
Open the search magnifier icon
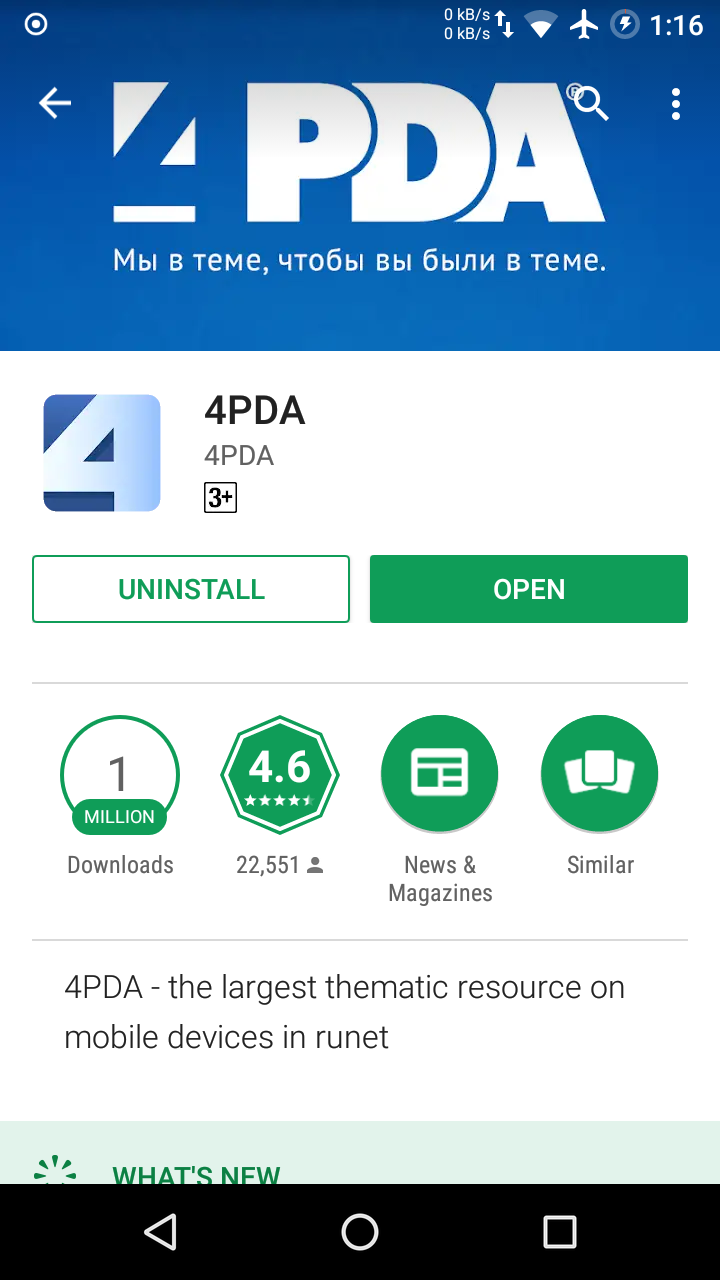point(592,103)
